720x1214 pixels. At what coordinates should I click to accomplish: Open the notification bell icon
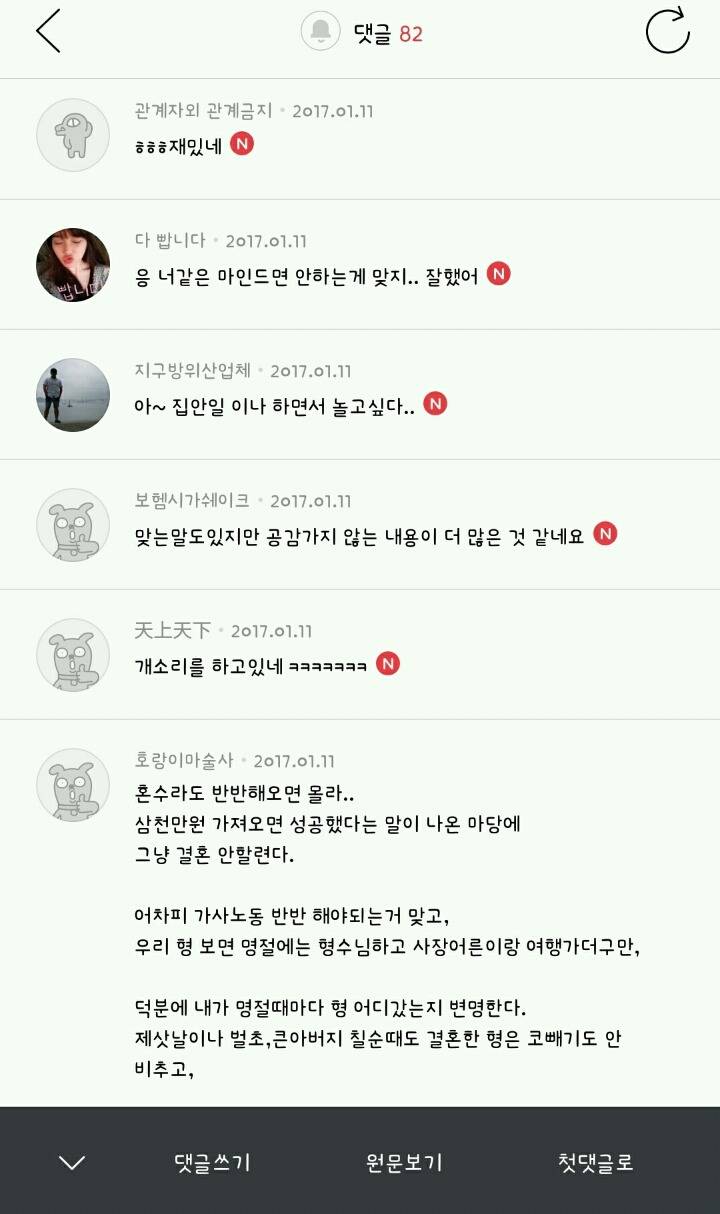point(319,33)
